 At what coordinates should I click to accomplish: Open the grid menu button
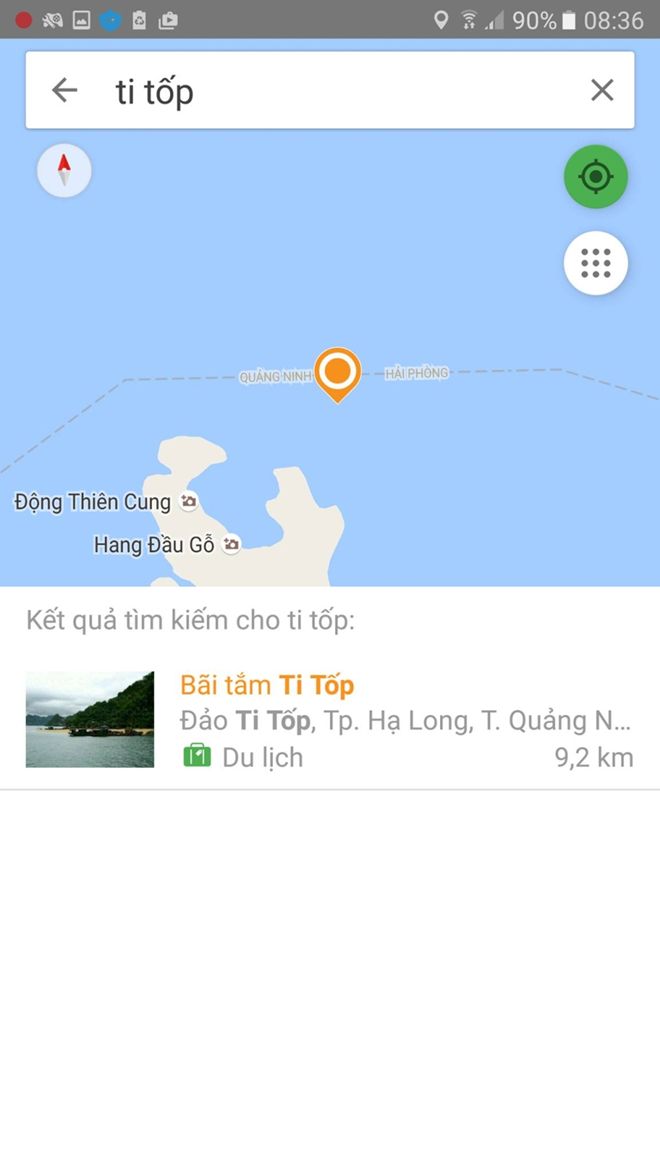click(x=596, y=263)
